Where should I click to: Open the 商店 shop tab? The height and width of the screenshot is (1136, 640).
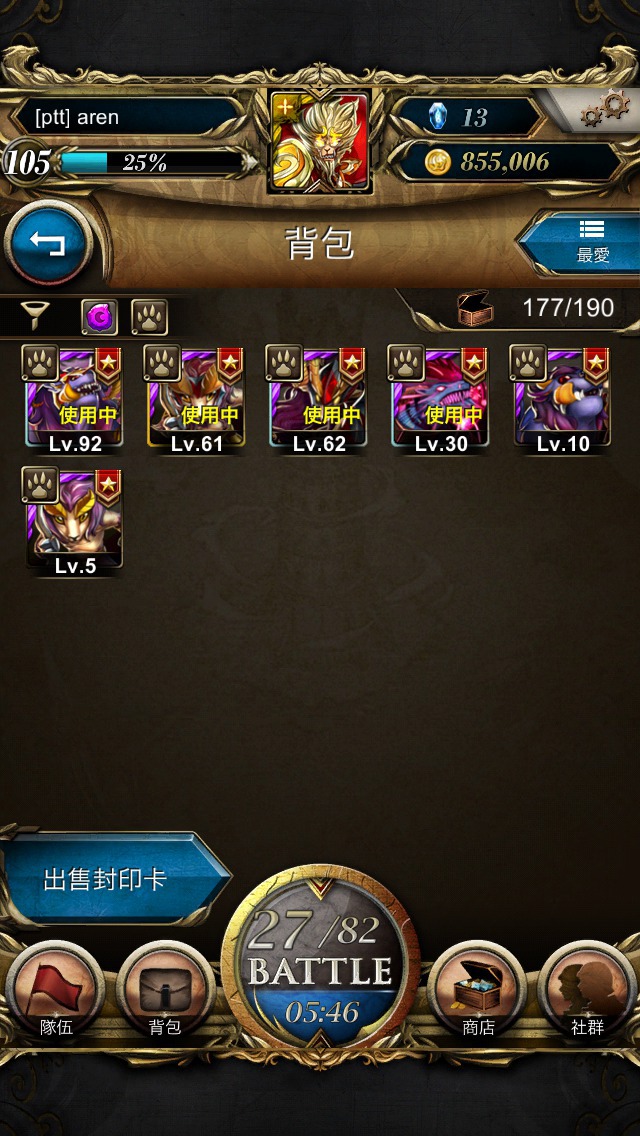[478, 990]
